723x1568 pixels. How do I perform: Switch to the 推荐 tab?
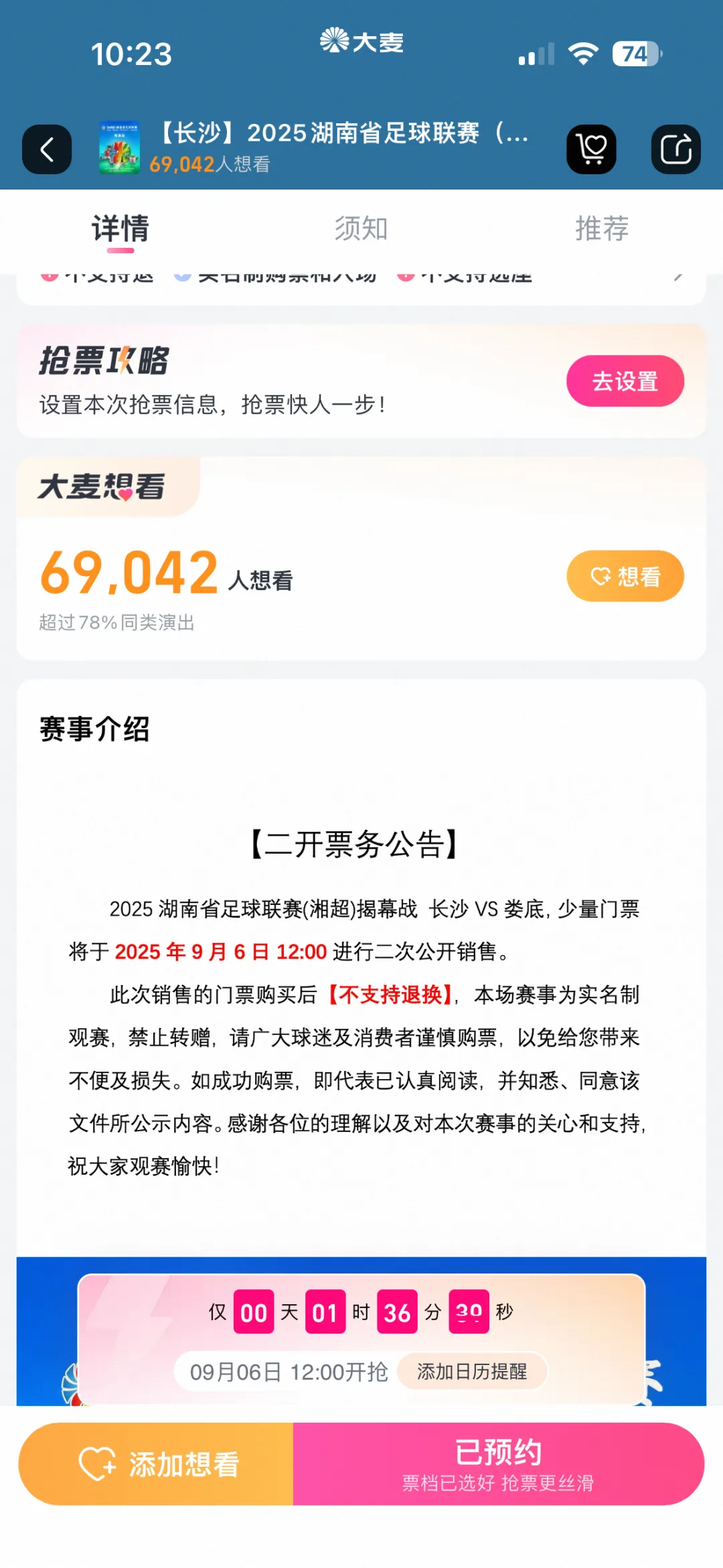601,229
